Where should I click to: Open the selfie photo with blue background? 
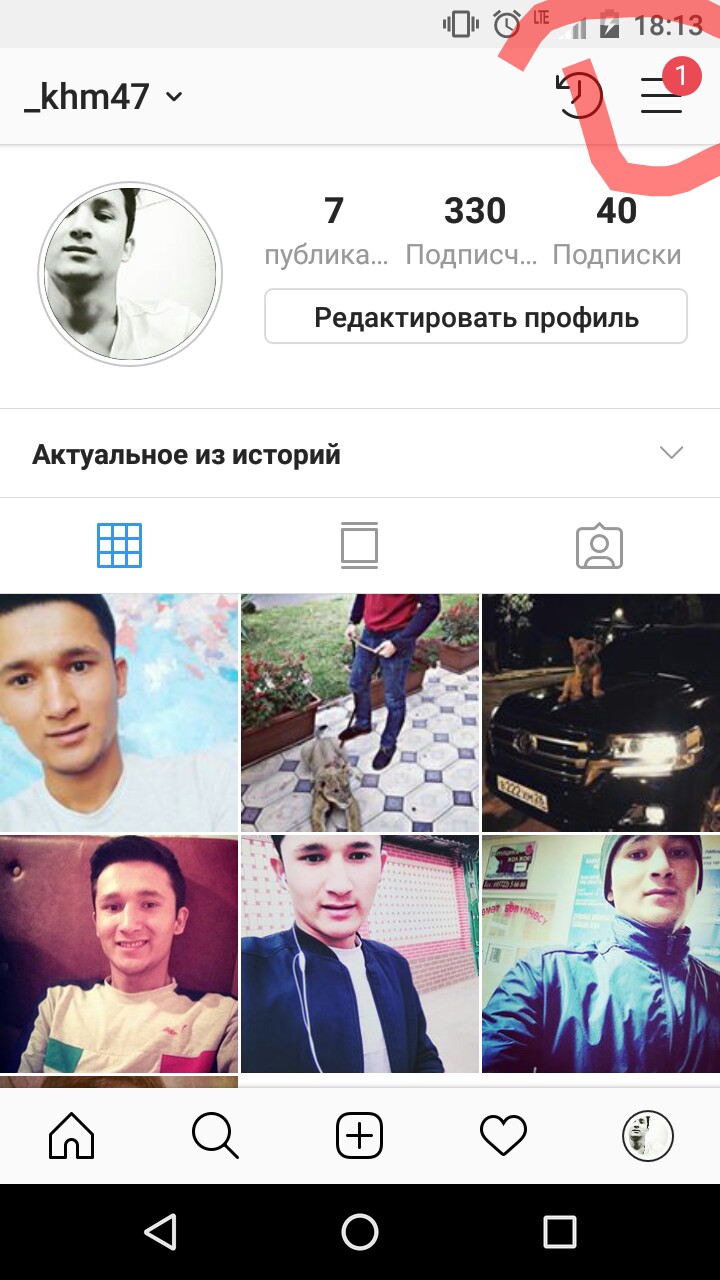pos(119,713)
